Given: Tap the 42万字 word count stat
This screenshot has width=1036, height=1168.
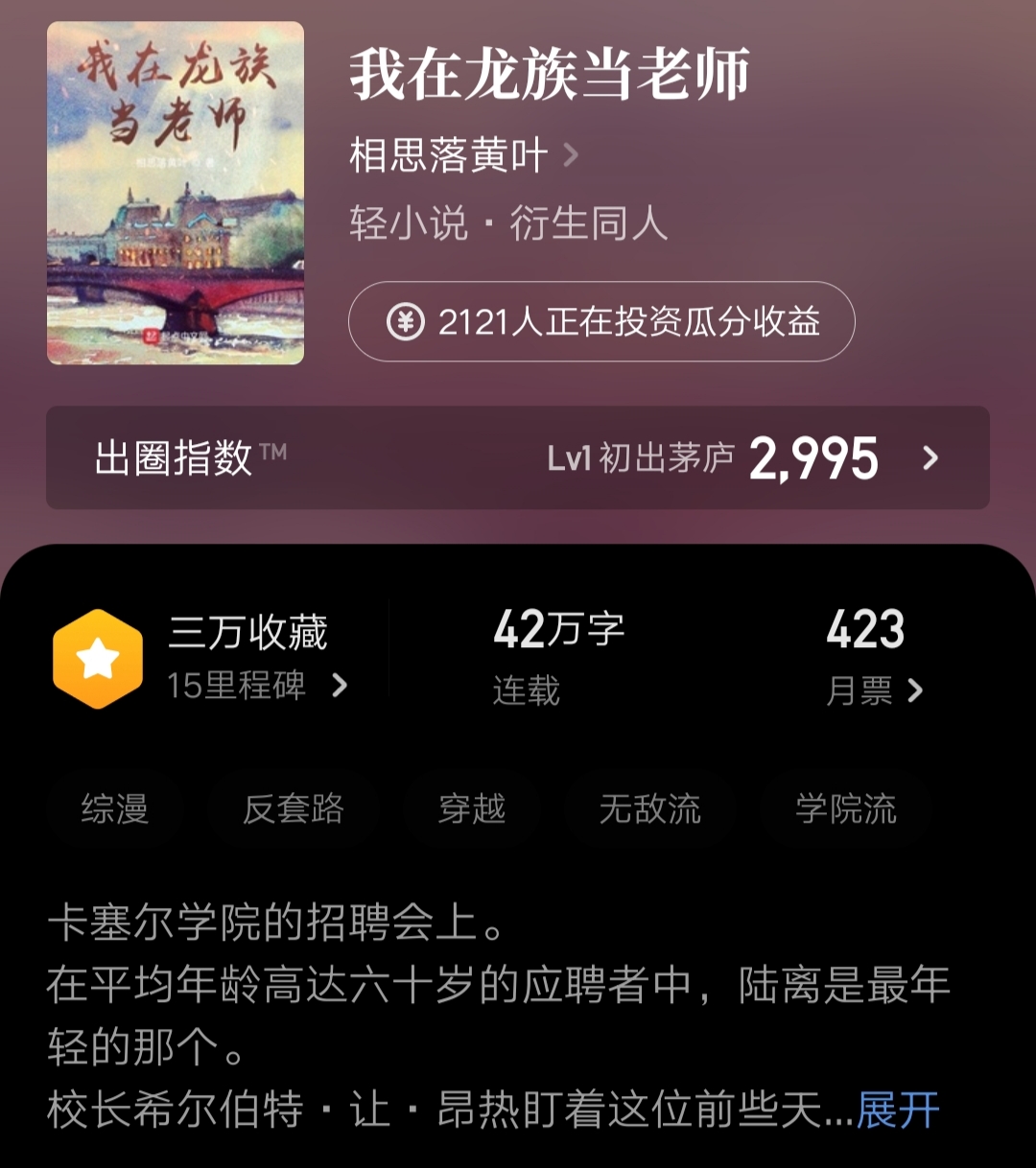Looking at the screenshot, I should coord(558,631).
